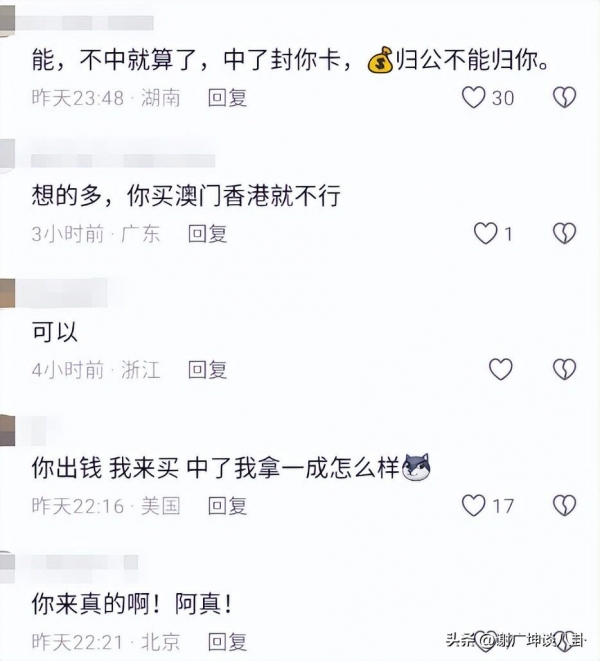Like the comment from 湖南

click(x=474, y=97)
